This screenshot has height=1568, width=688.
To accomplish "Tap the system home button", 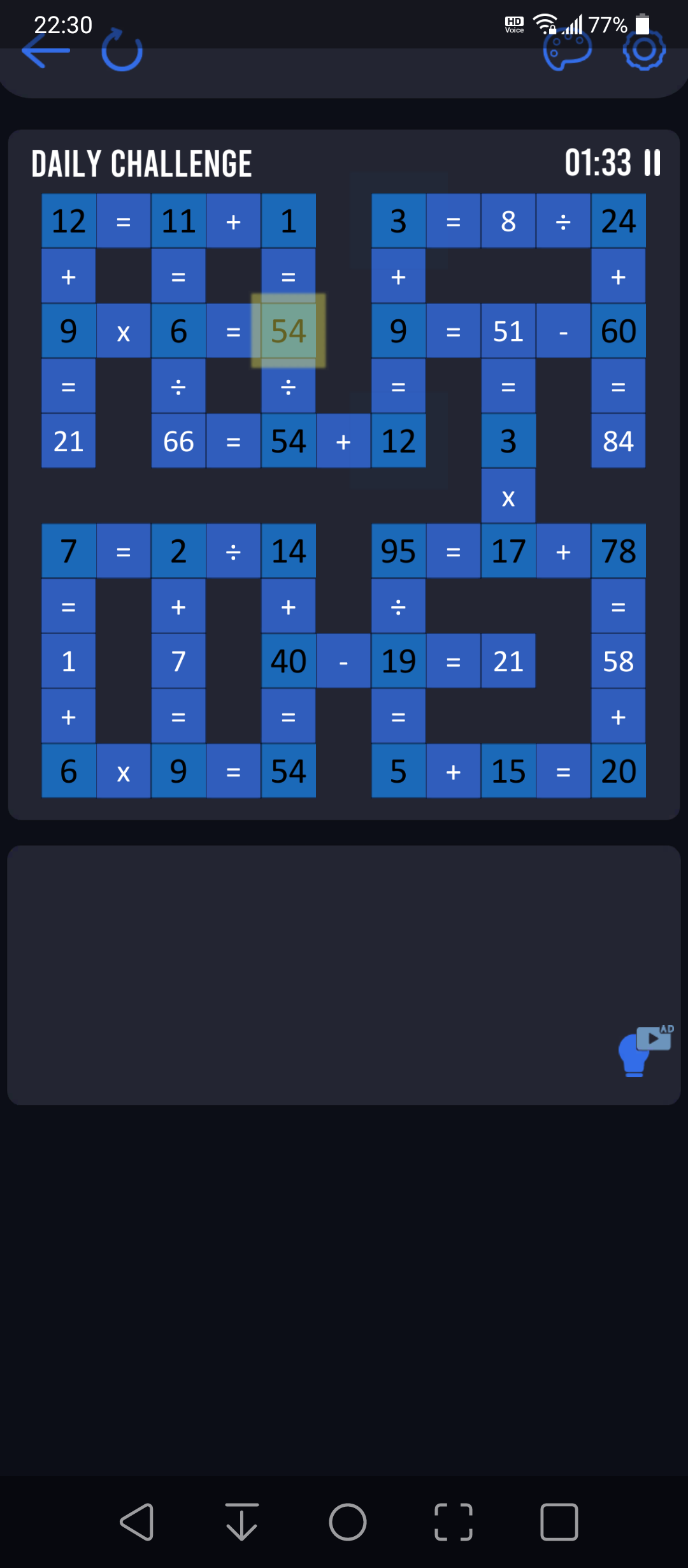I will pyautogui.click(x=348, y=1522).
